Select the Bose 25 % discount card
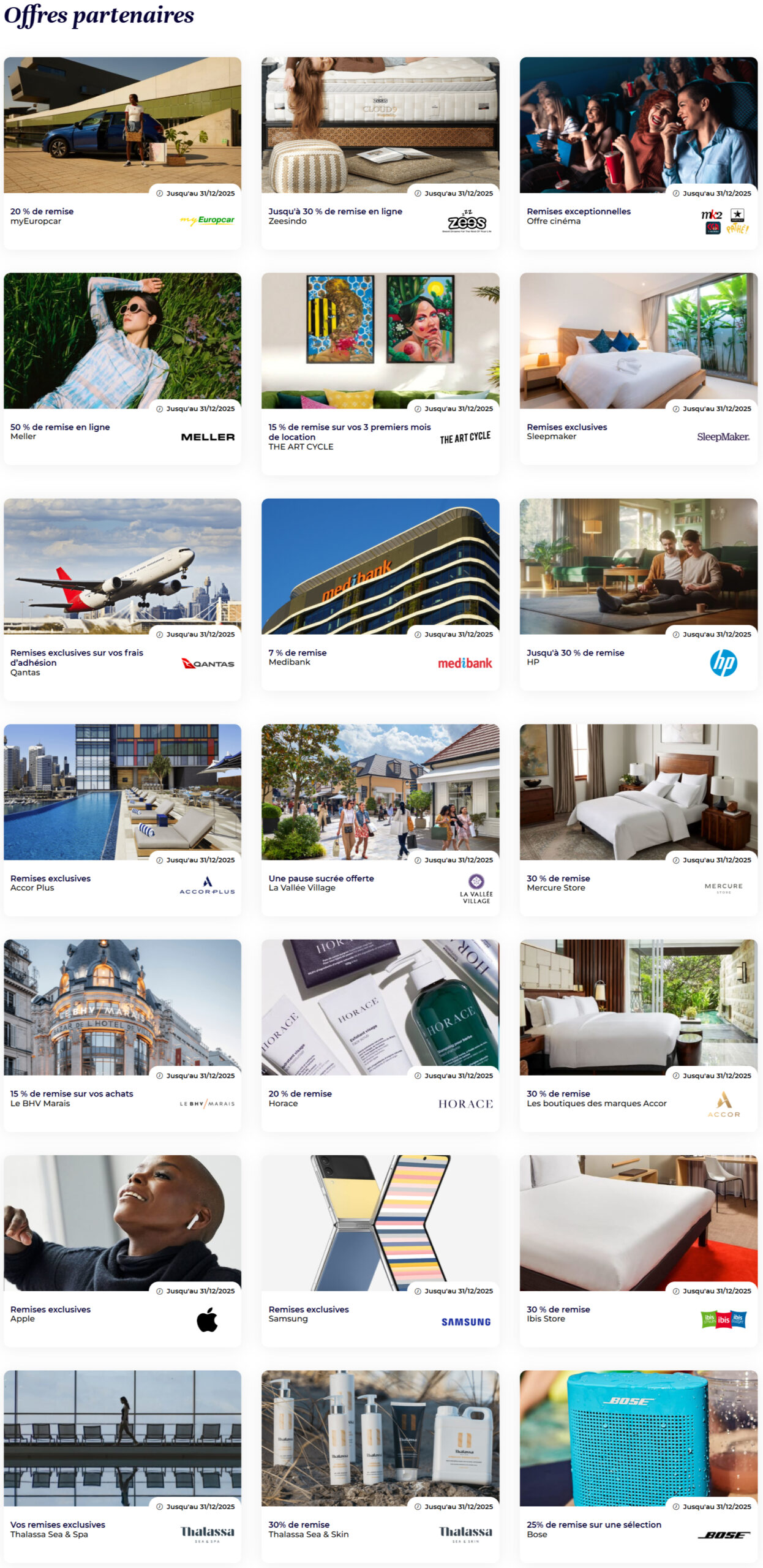The image size is (763, 1568). [x=638, y=1466]
